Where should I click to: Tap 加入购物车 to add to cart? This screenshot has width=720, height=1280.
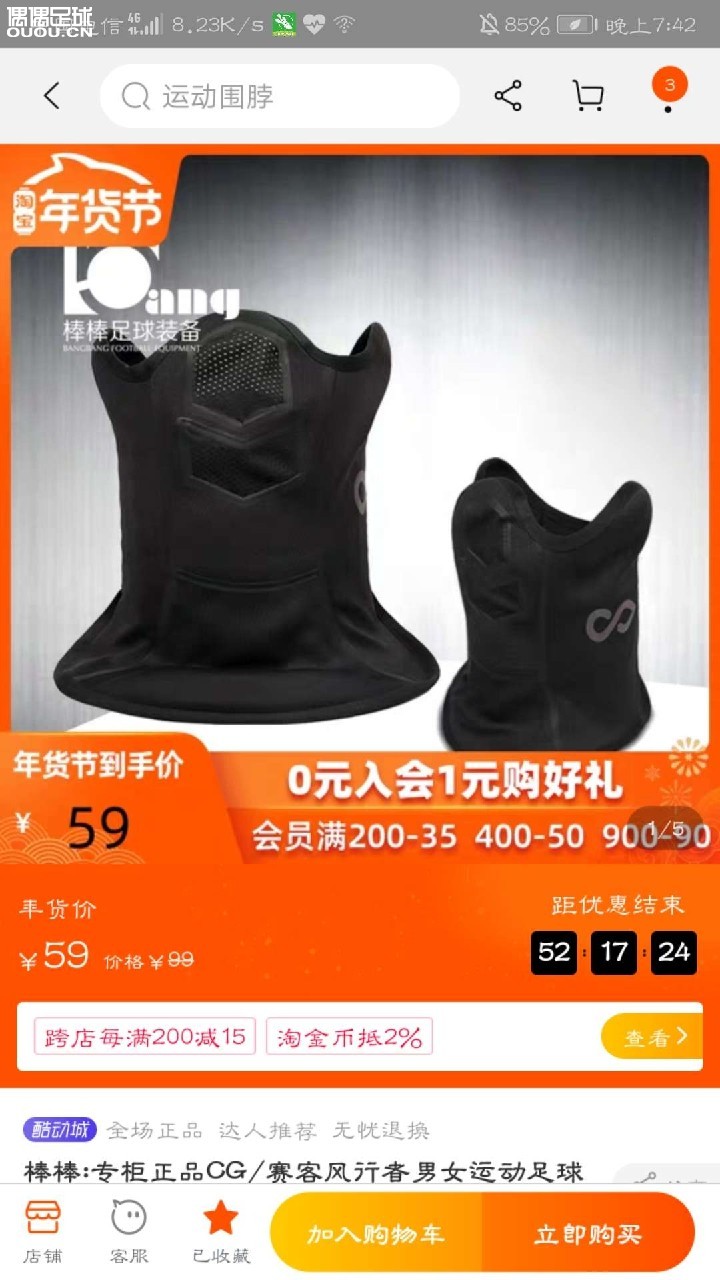[376, 1233]
